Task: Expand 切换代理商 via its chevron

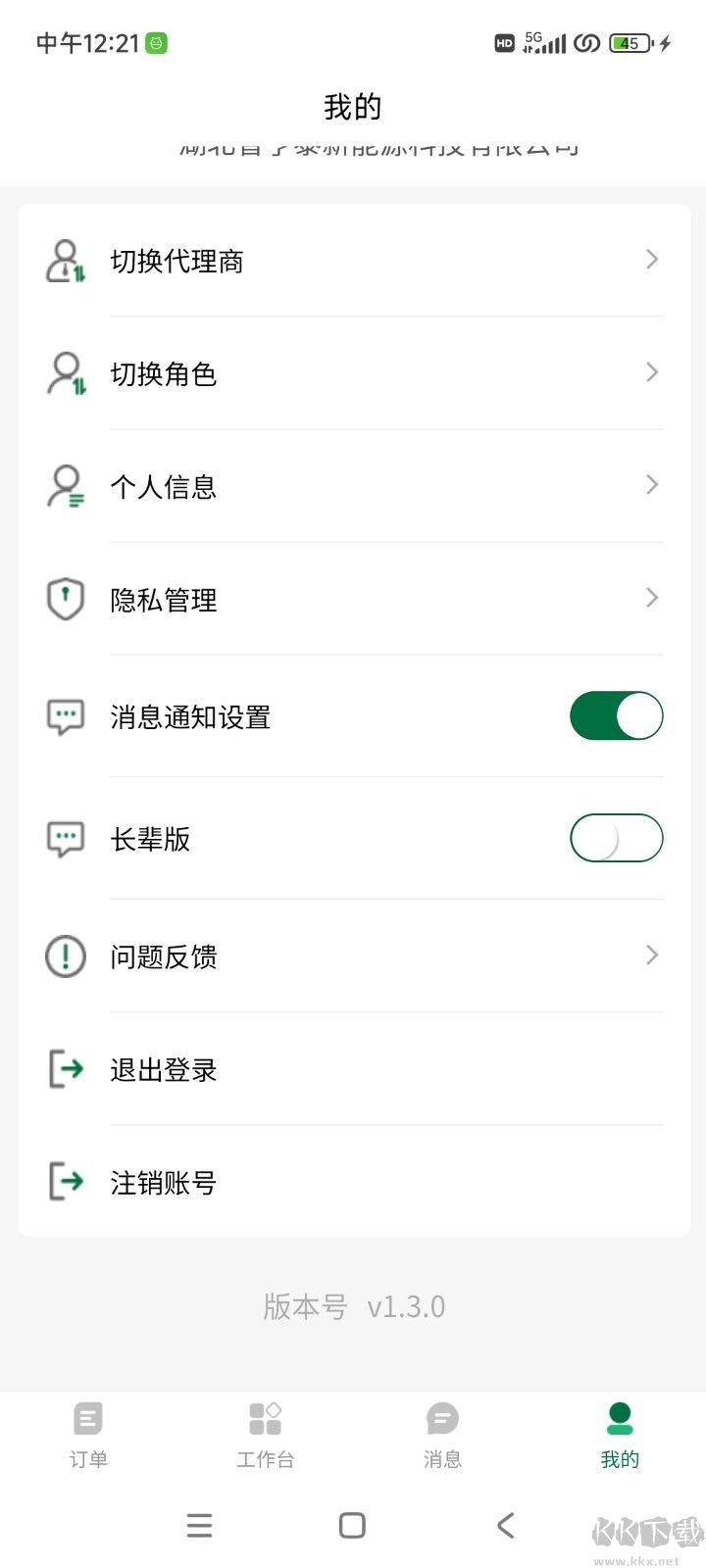Action: coord(650,259)
